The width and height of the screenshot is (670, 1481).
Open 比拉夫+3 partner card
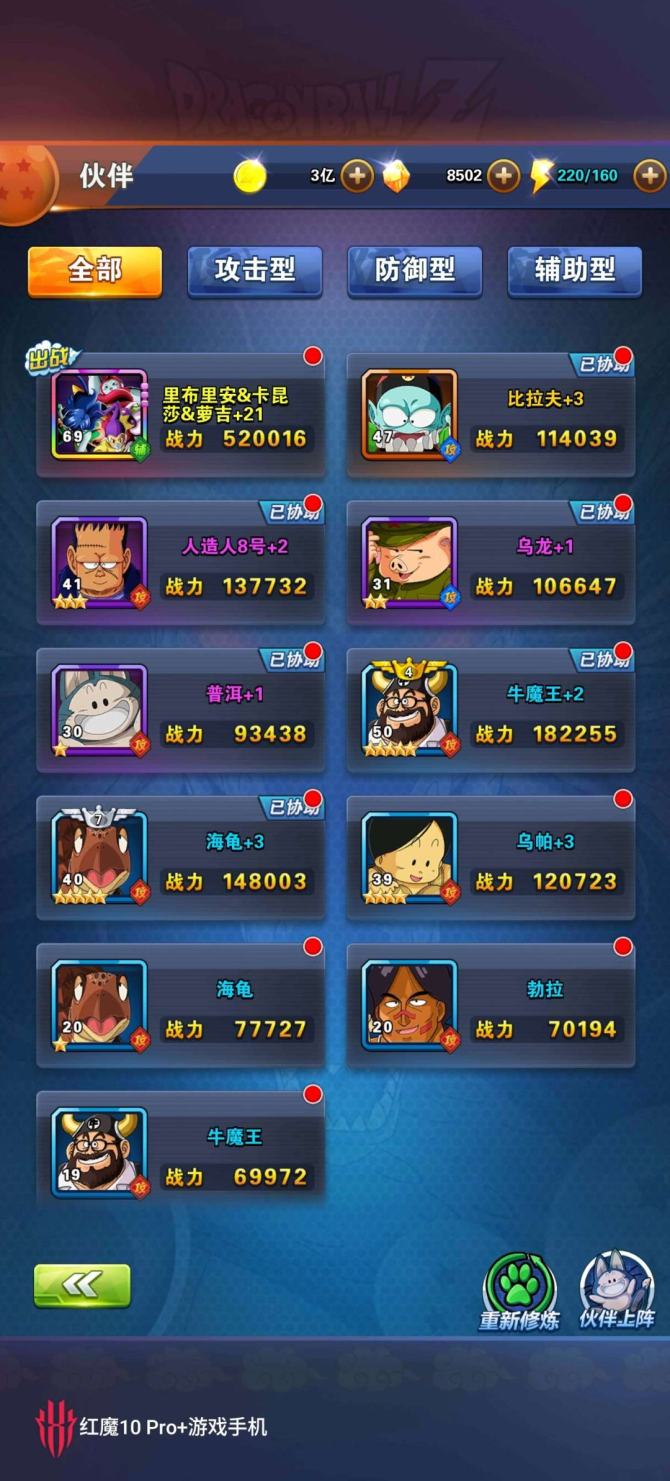[x=491, y=416]
